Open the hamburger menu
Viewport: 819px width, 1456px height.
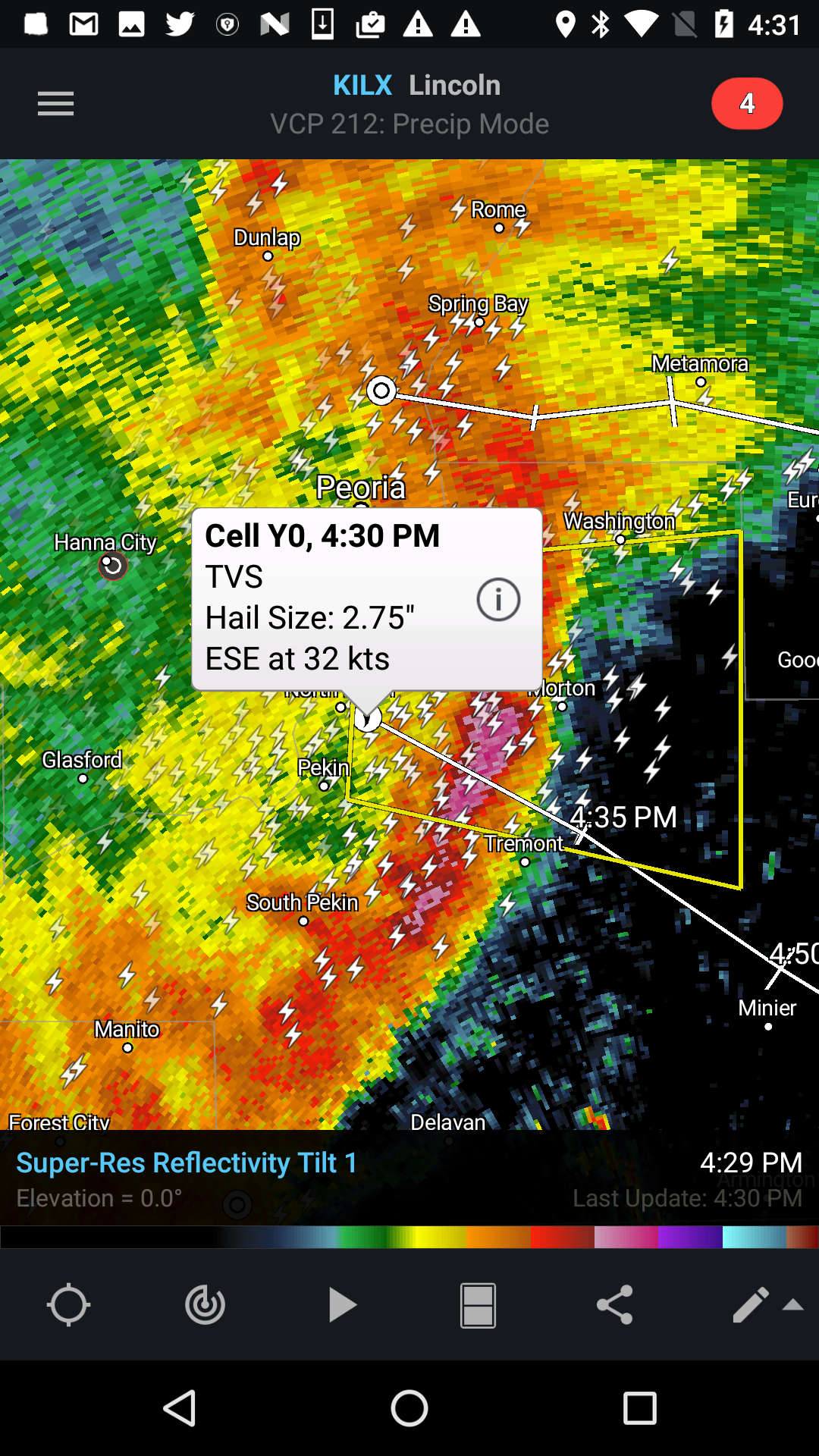click(x=55, y=103)
